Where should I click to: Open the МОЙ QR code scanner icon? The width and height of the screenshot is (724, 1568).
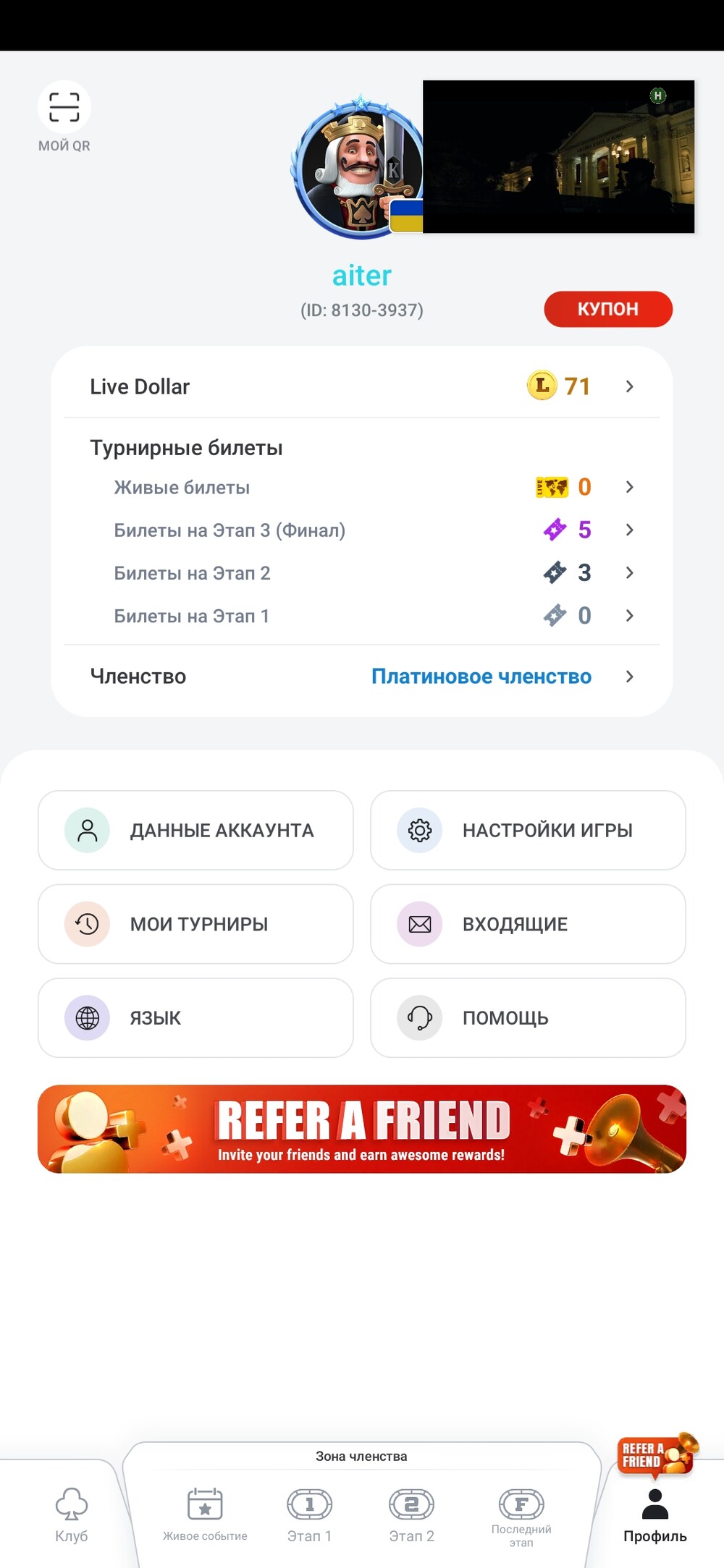(x=64, y=108)
